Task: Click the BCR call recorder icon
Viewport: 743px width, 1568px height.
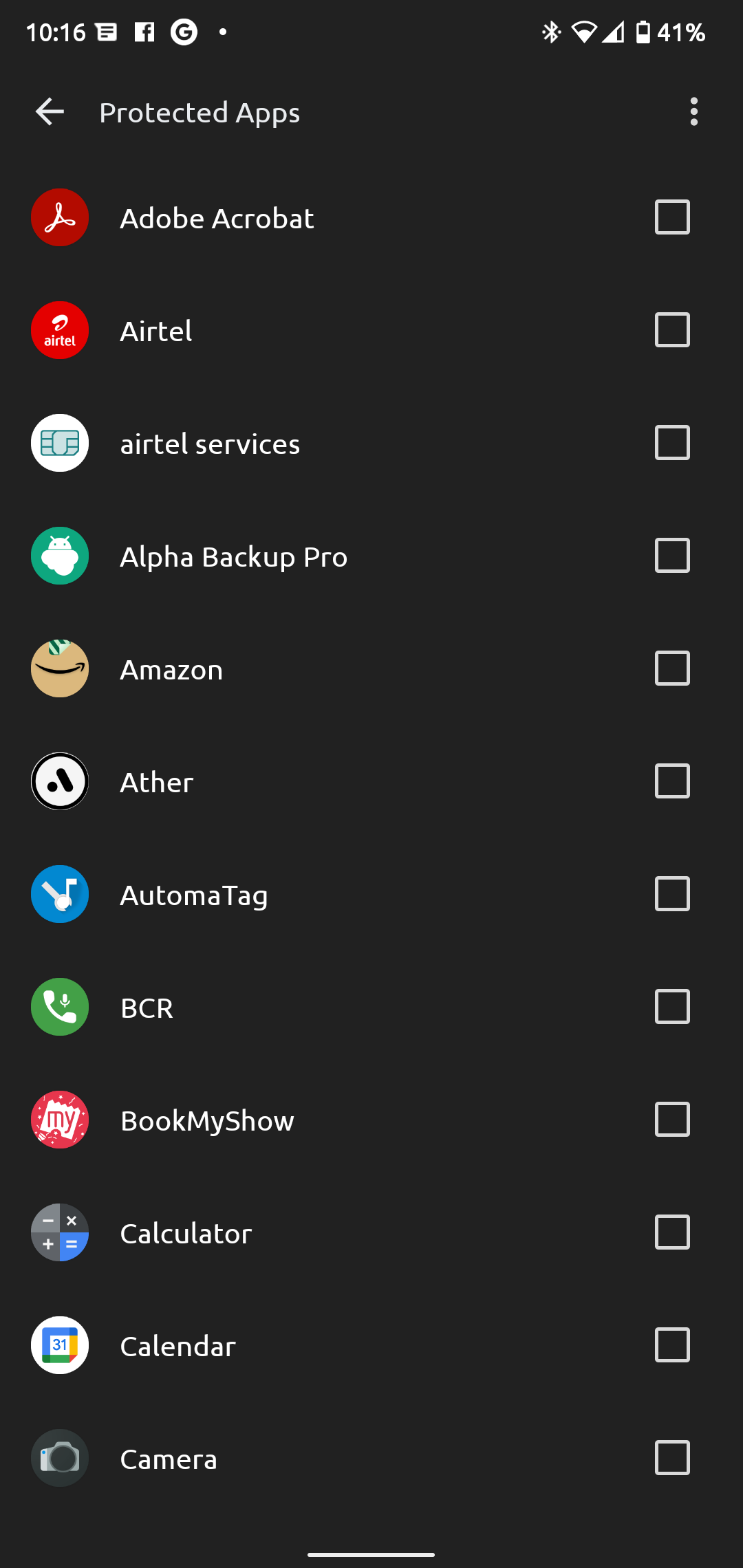Action: [60, 1007]
